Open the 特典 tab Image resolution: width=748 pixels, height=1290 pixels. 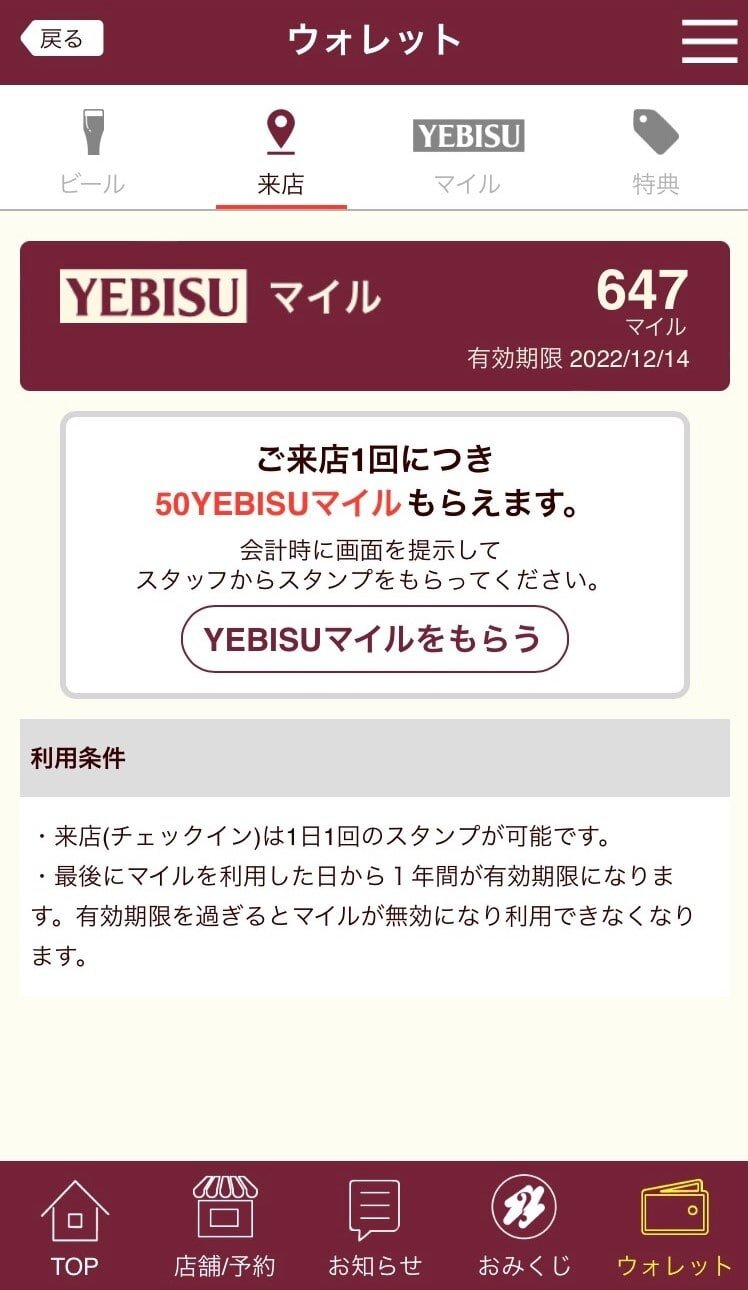click(655, 153)
